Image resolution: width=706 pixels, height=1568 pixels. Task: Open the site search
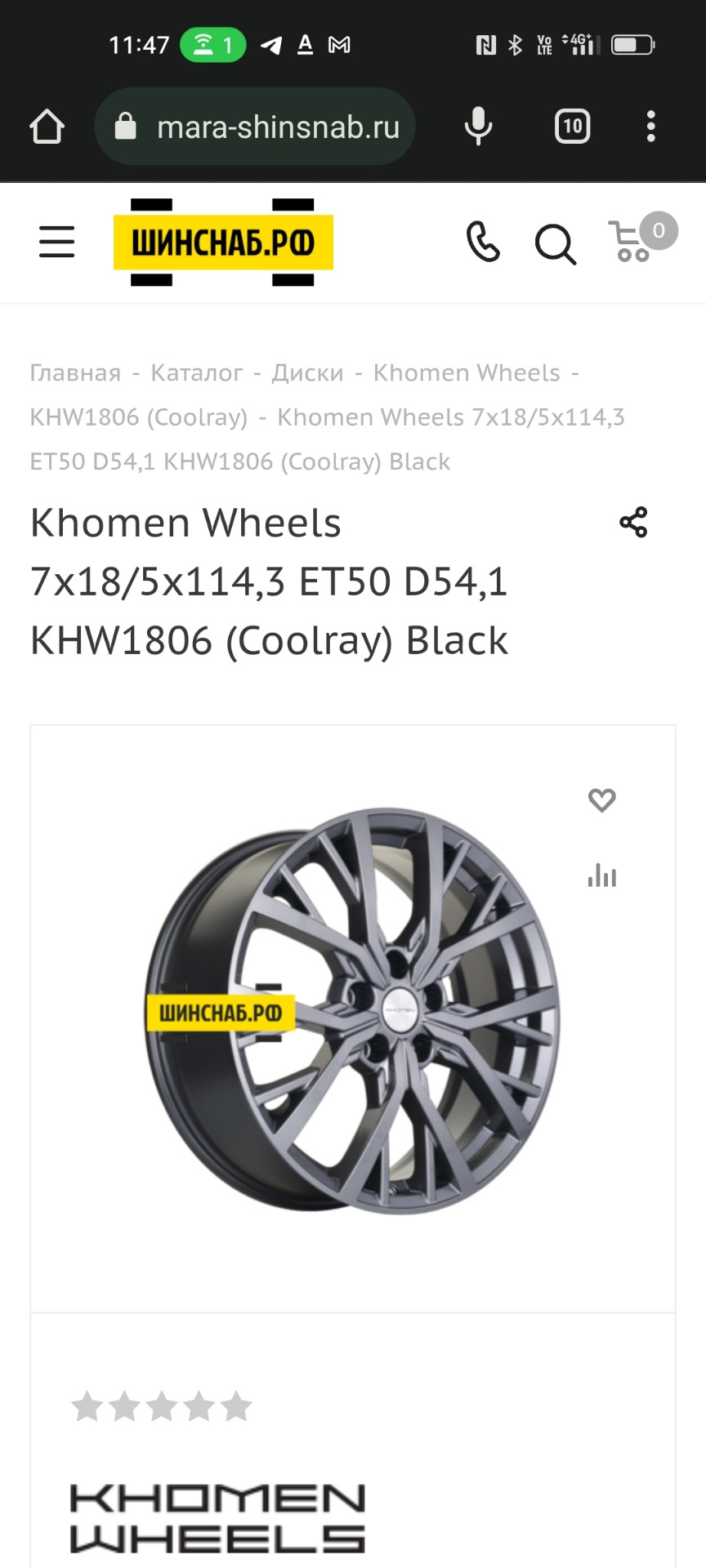tap(555, 243)
